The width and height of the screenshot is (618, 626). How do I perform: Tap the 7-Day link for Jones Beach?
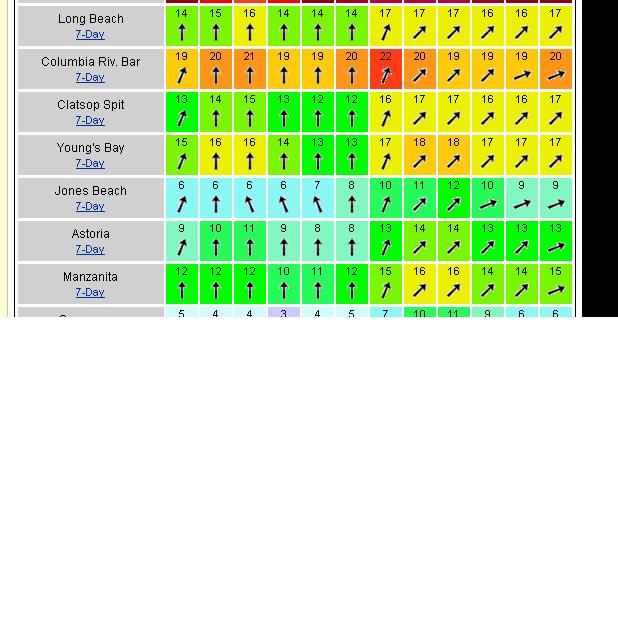click(x=90, y=206)
